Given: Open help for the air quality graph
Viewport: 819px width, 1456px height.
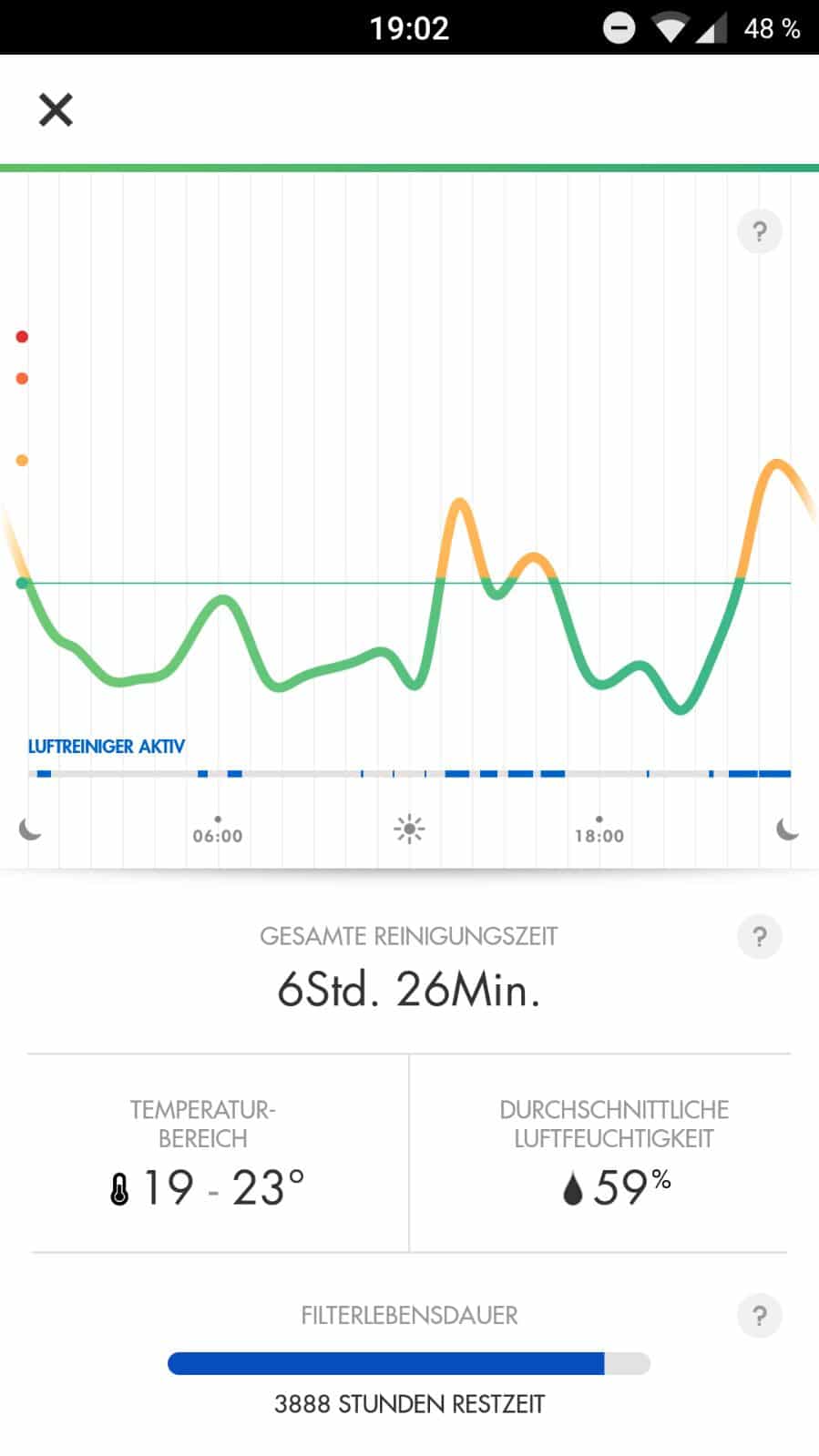Looking at the screenshot, I should (759, 231).
